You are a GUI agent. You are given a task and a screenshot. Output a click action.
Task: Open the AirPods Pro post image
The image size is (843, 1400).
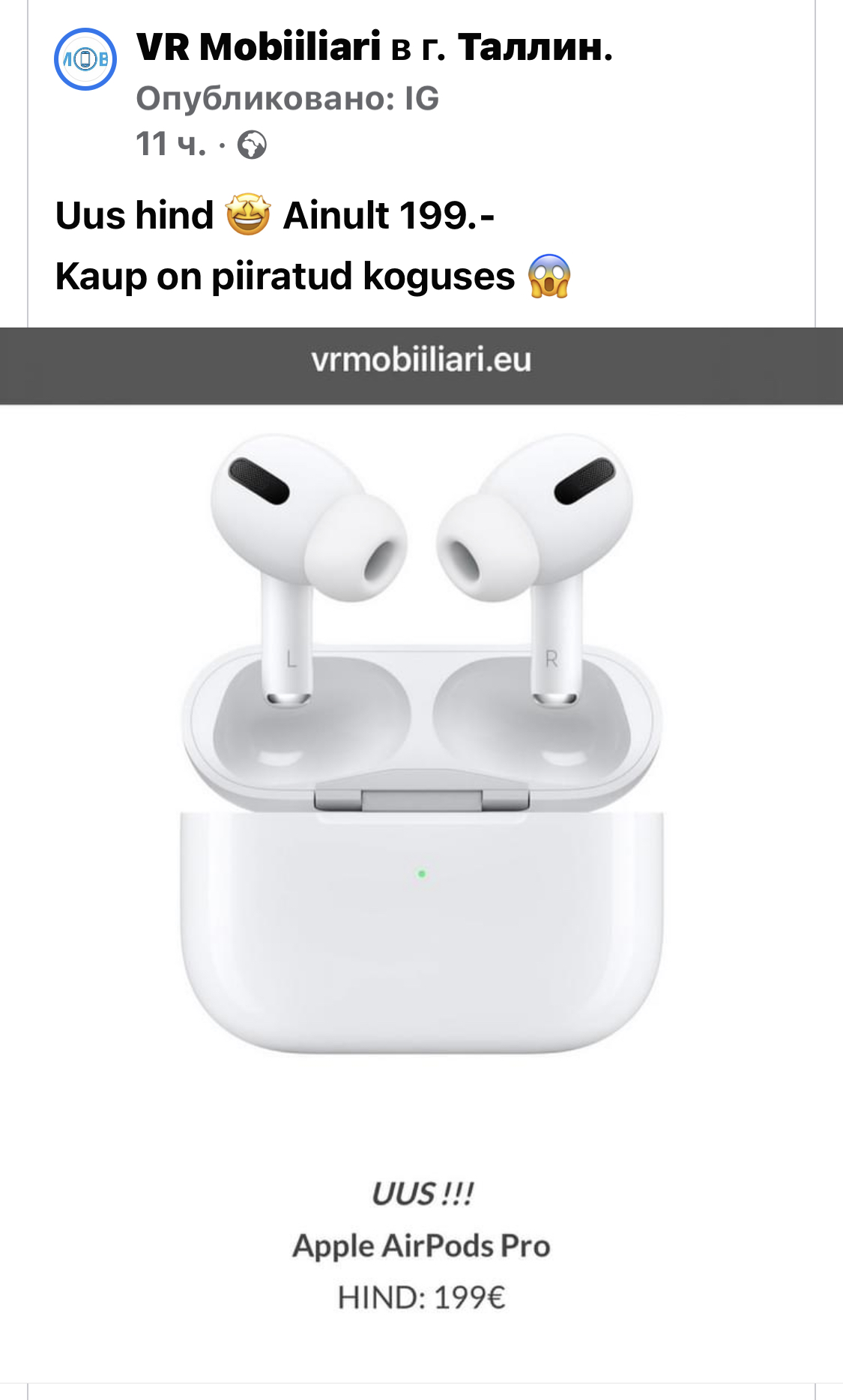coord(421,854)
